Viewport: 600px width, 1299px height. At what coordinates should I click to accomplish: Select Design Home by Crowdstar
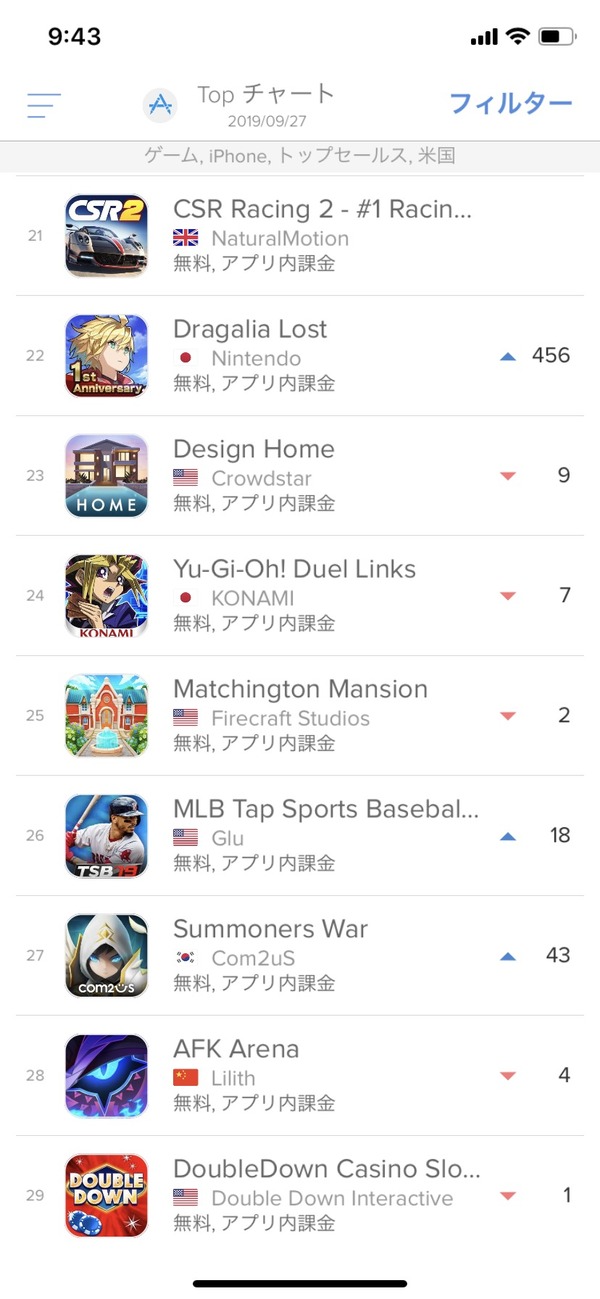point(300,476)
